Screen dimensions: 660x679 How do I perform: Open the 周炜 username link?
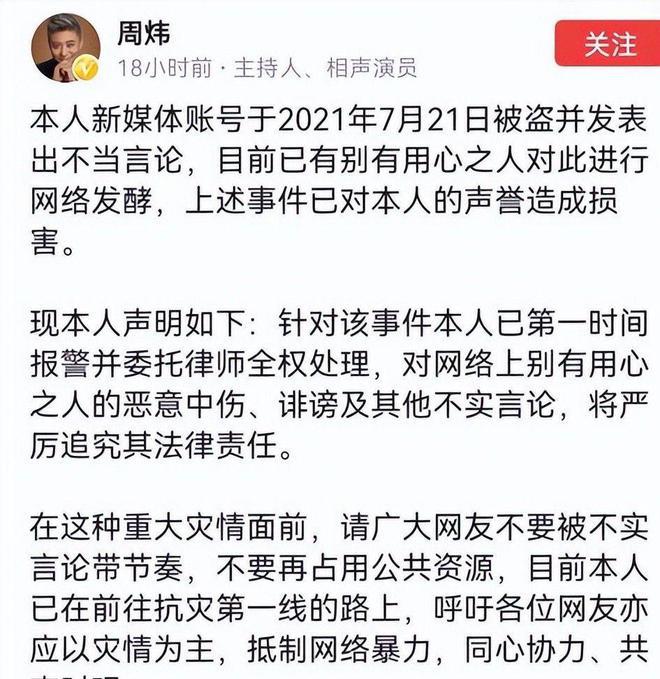(x=144, y=32)
